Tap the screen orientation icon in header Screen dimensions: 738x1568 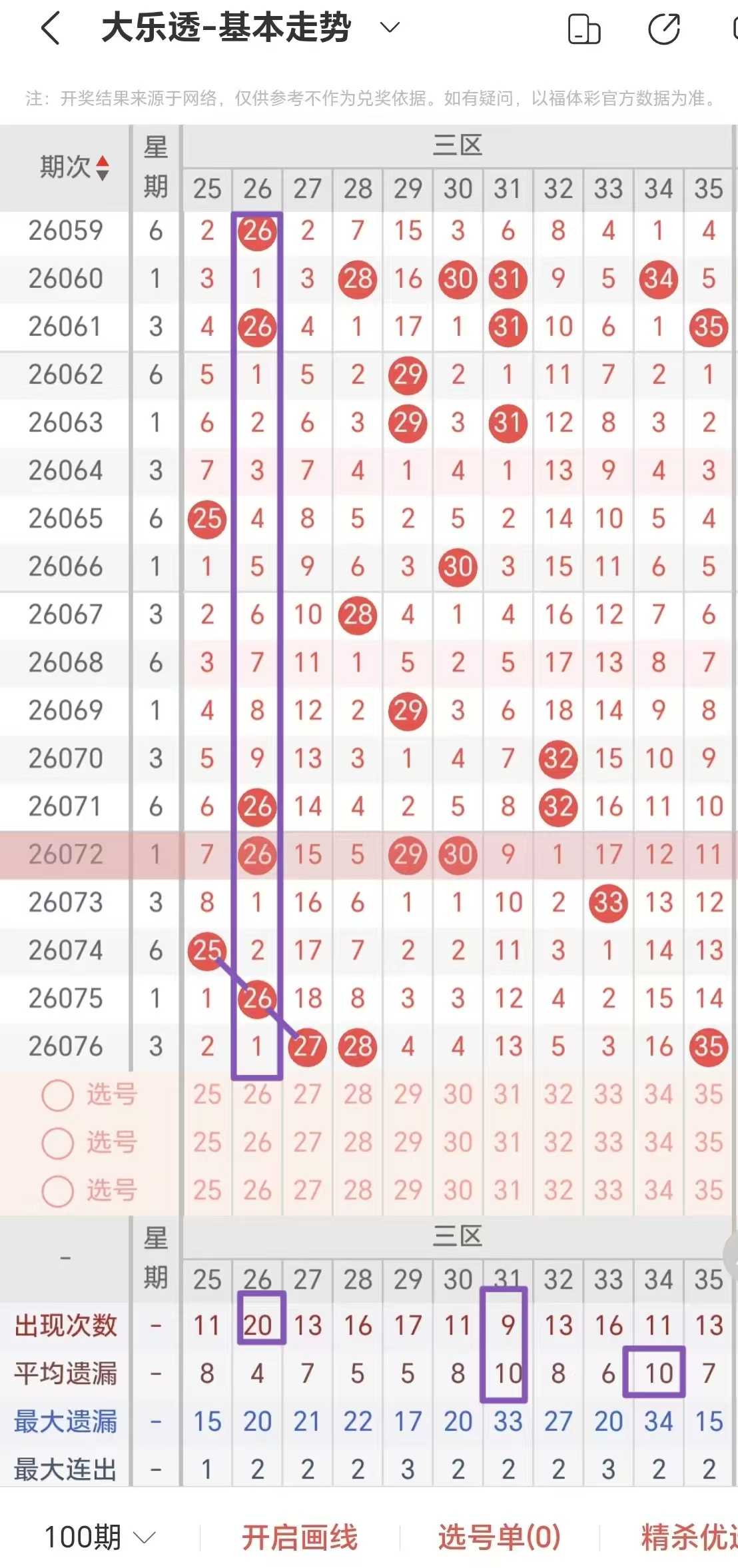click(x=584, y=29)
